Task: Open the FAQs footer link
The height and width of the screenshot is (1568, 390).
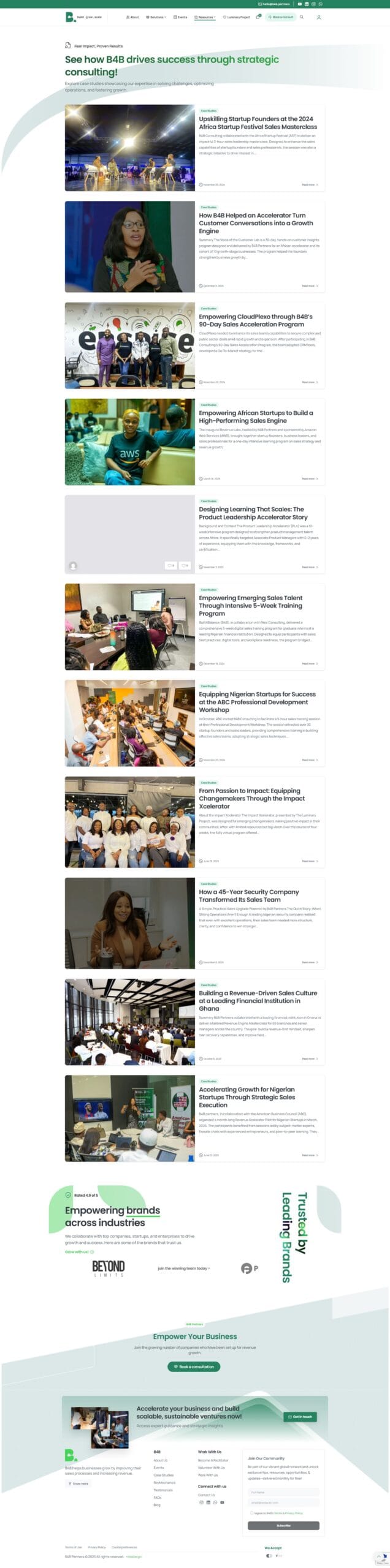Action: coord(158,1498)
